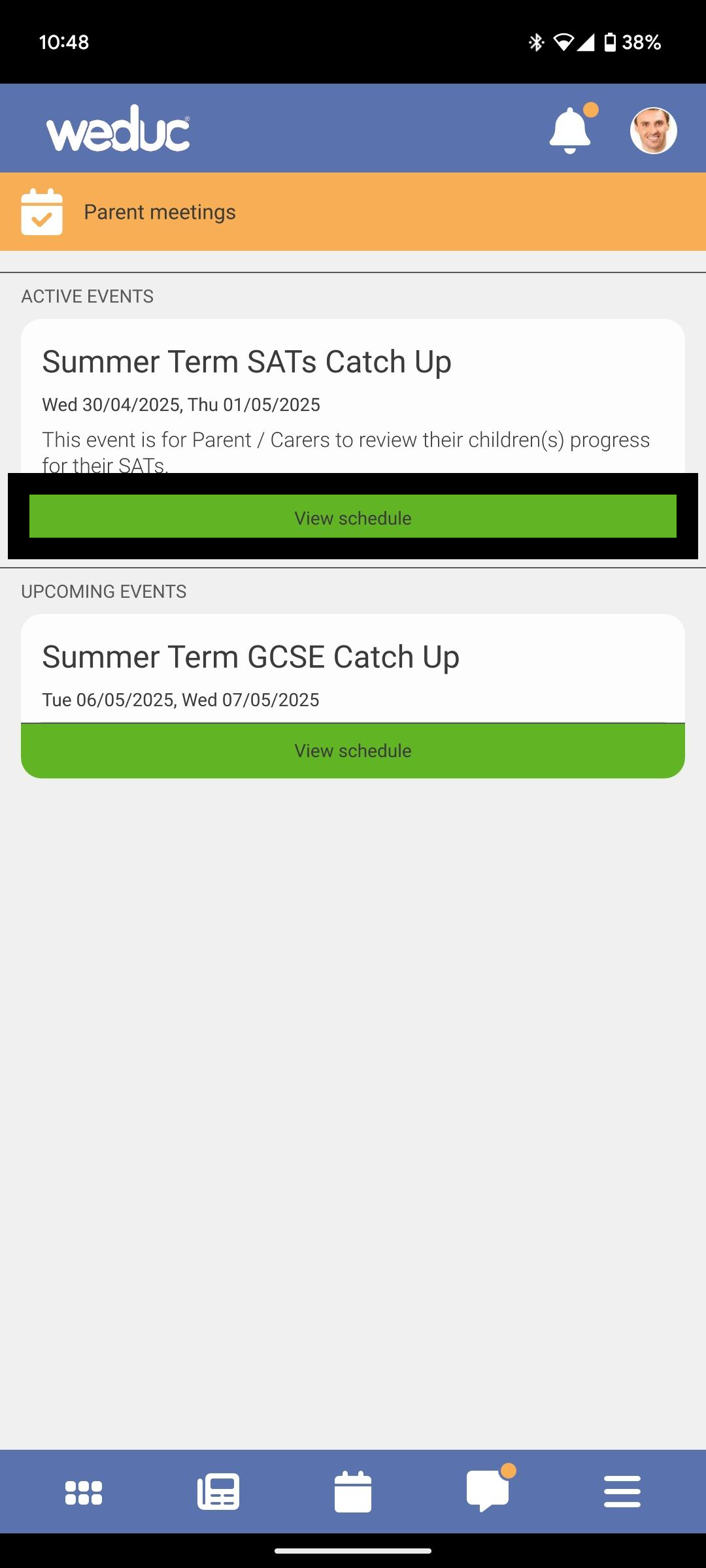View schedule for Summer Term GCSE Catch Up
706x1568 pixels.
(x=353, y=751)
